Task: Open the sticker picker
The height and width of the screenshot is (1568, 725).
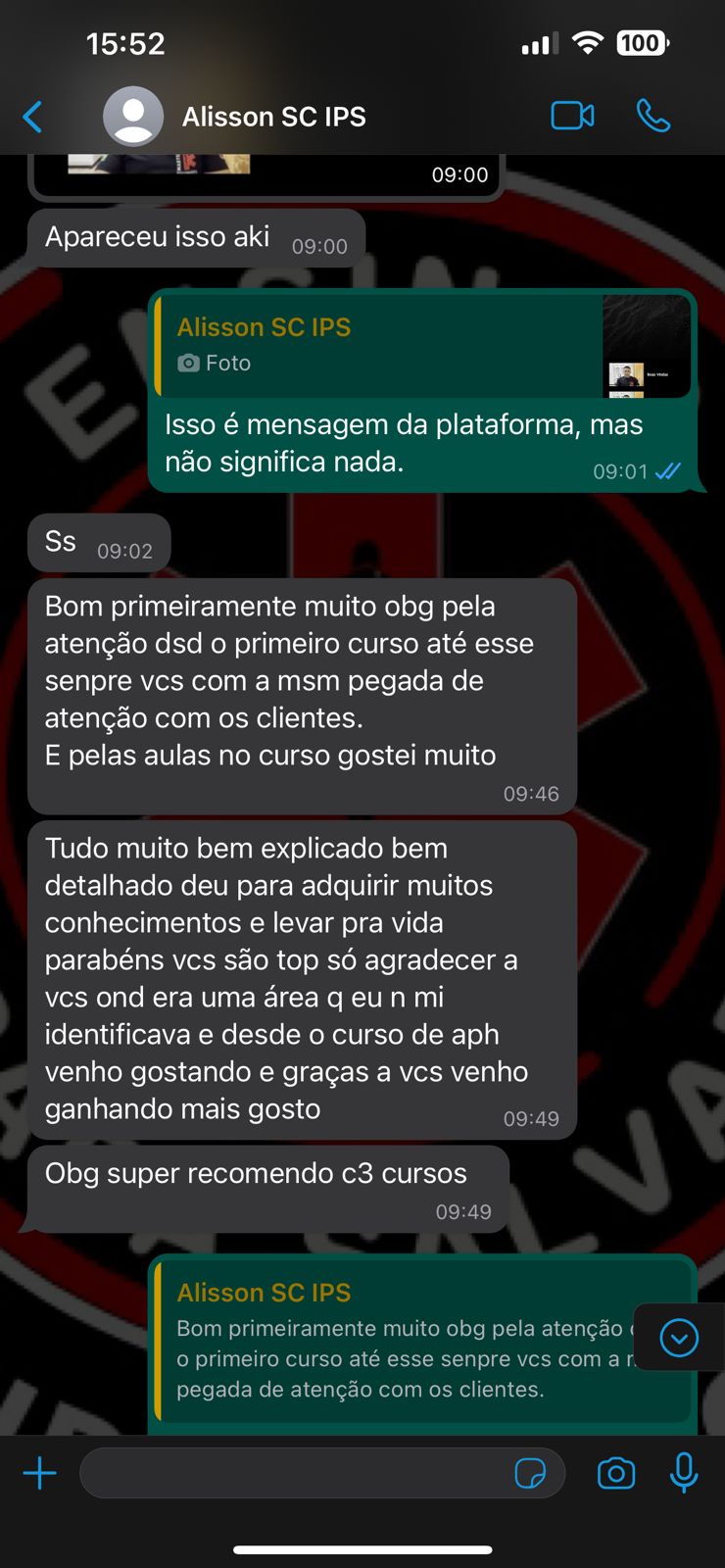Action: (x=530, y=1473)
